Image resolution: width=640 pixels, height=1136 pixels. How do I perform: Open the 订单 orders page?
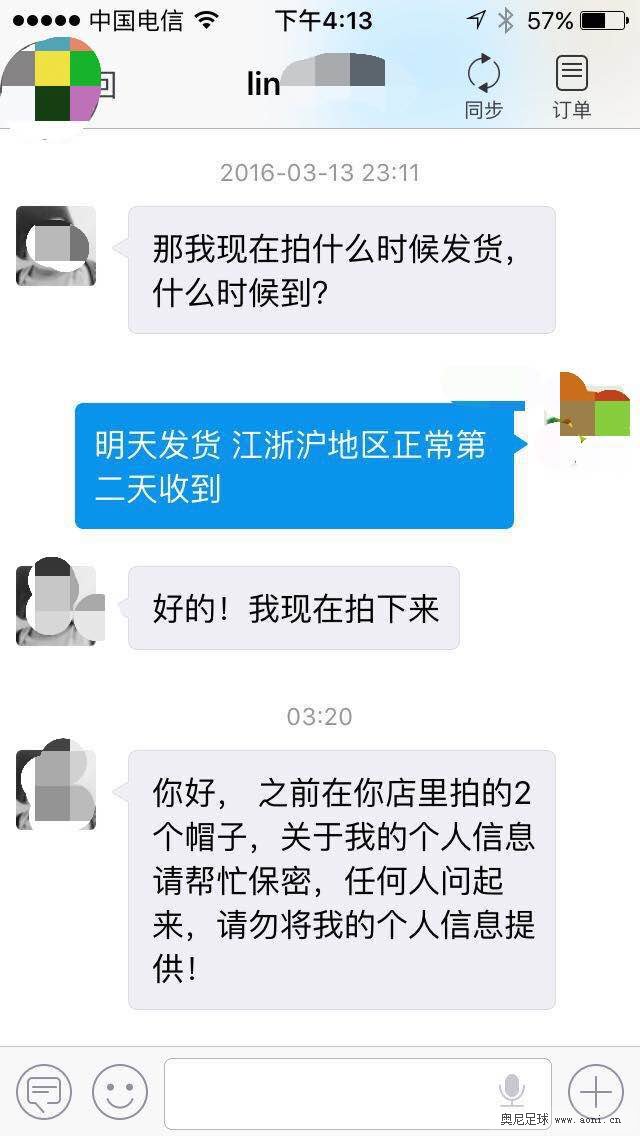point(572,85)
